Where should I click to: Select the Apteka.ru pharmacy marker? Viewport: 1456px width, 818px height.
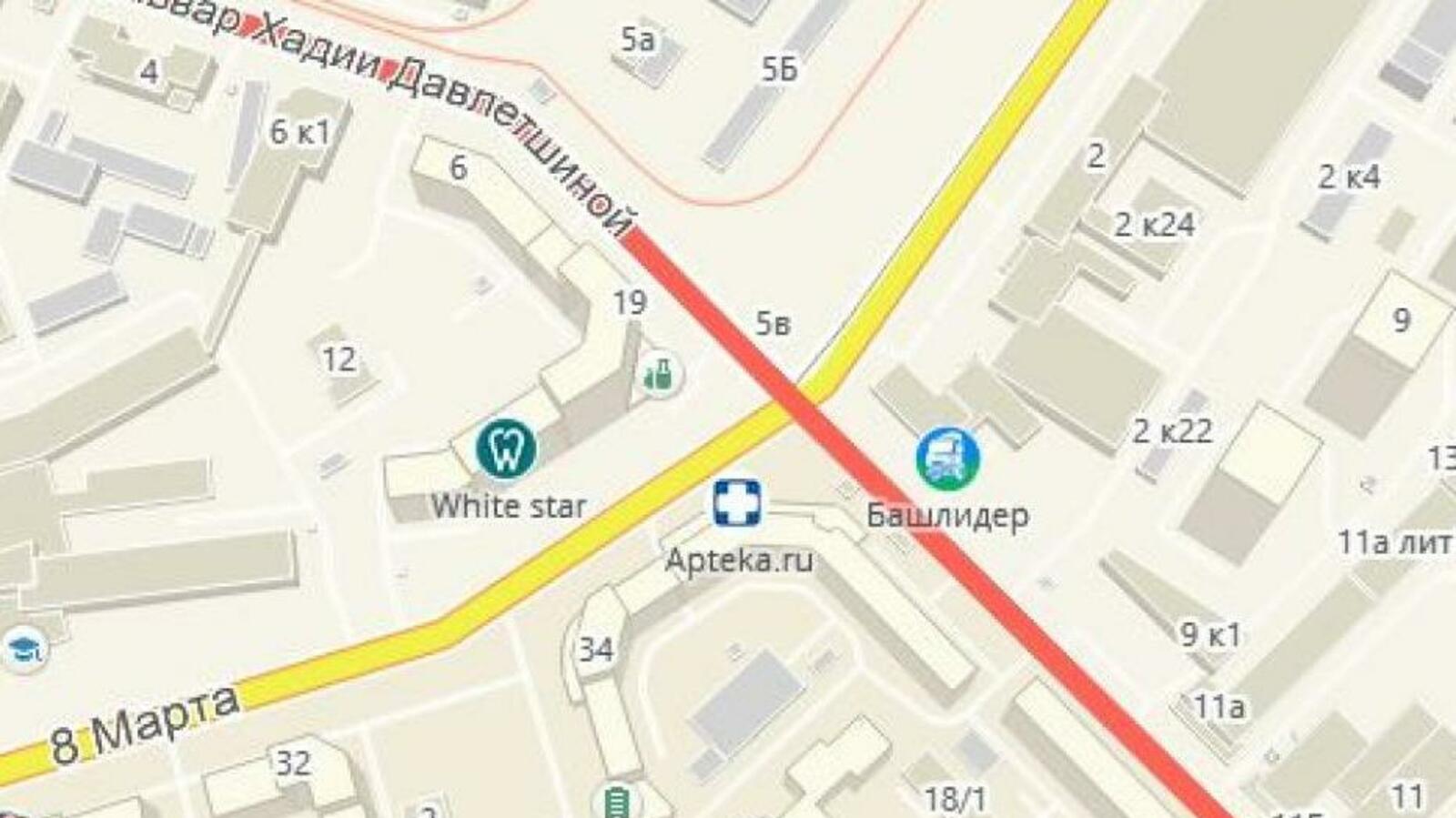pos(736,503)
